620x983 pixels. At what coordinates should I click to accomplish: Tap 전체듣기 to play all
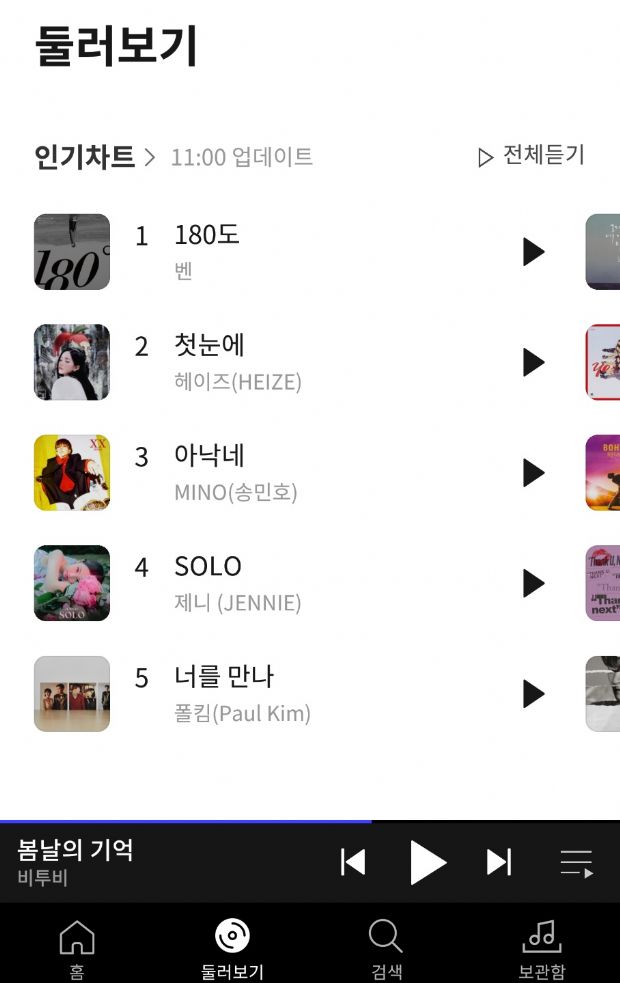[531, 156]
